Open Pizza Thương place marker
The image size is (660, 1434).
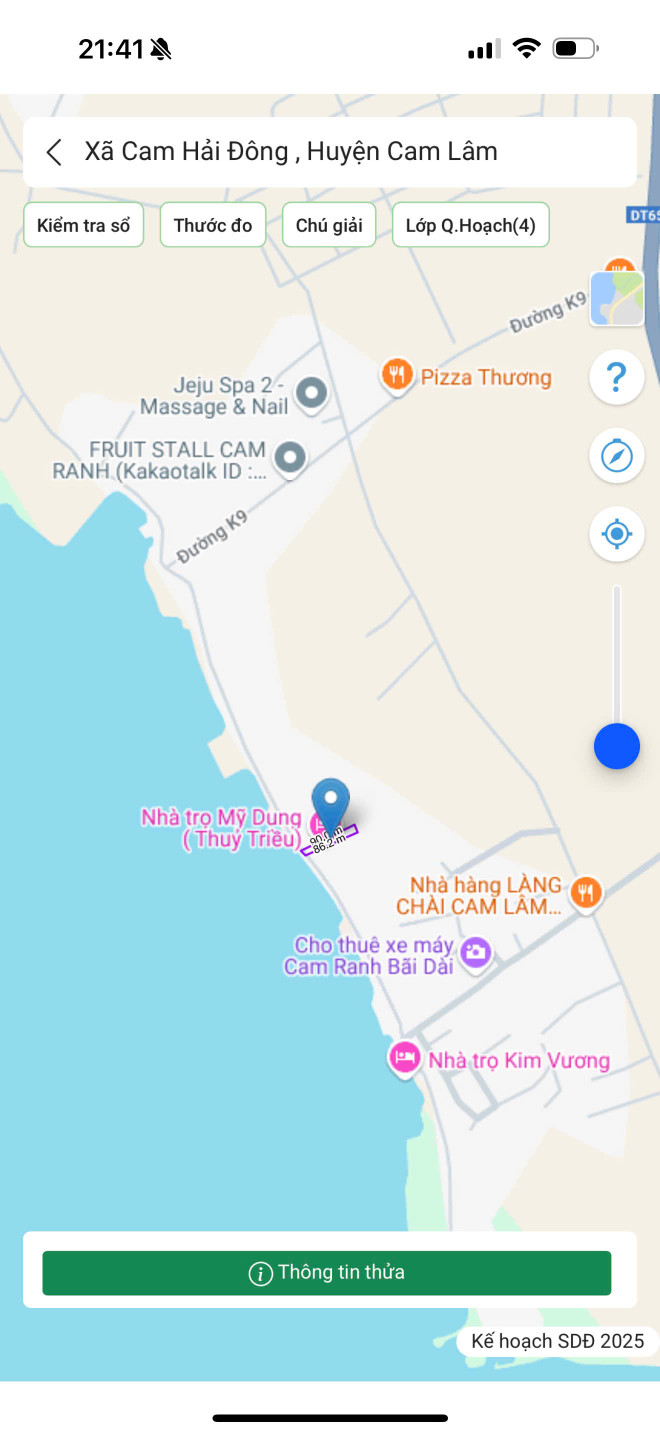pyautogui.click(x=398, y=375)
